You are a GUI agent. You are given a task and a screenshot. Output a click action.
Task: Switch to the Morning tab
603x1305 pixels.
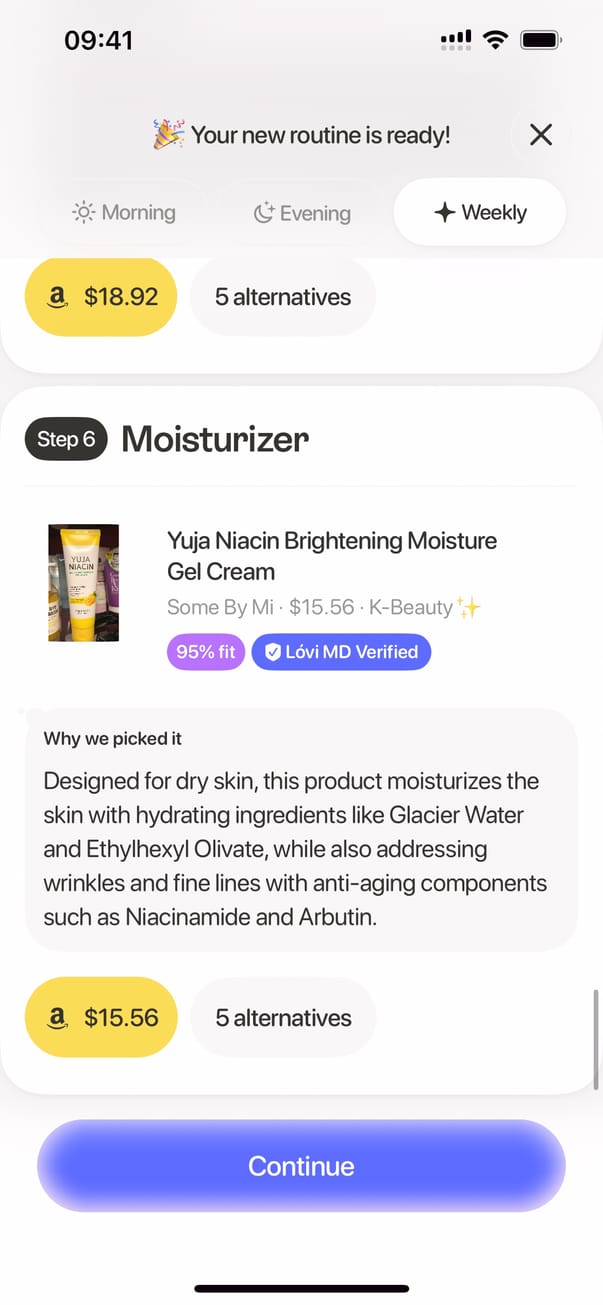[x=124, y=212]
